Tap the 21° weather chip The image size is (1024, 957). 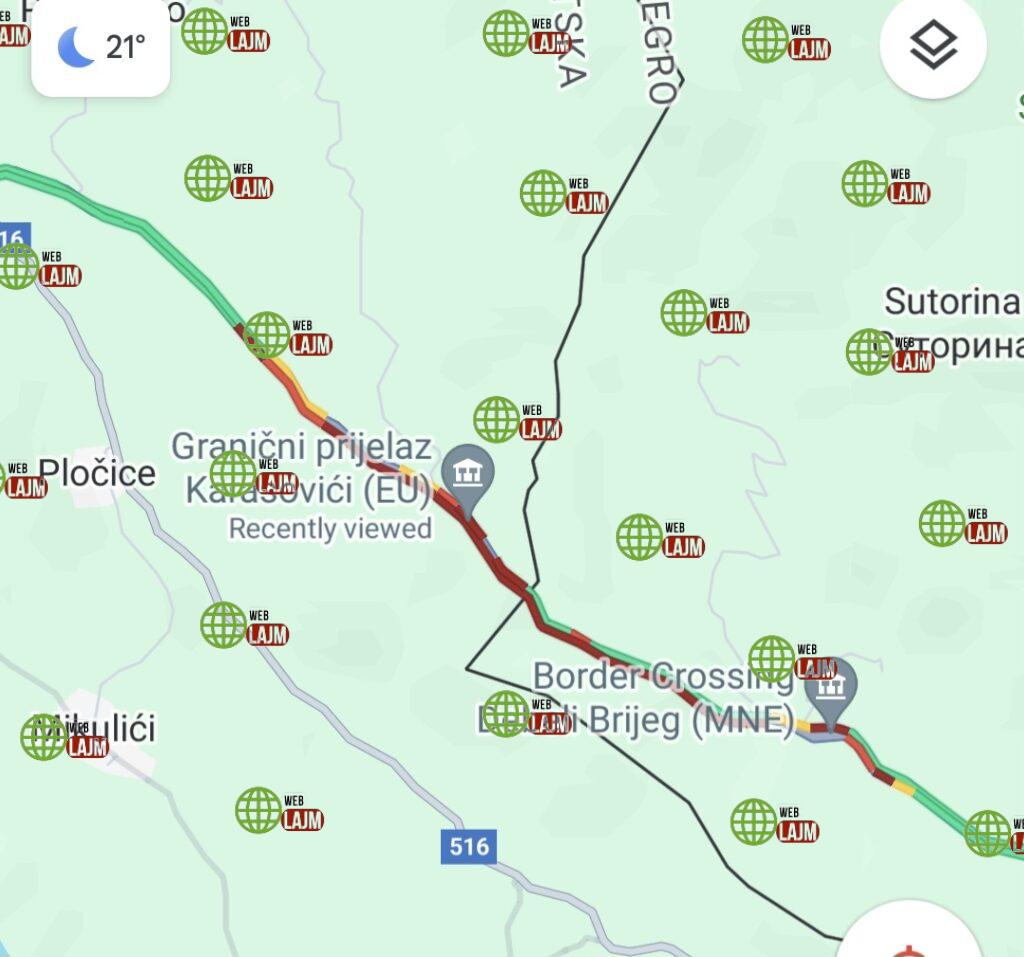pos(101,47)
